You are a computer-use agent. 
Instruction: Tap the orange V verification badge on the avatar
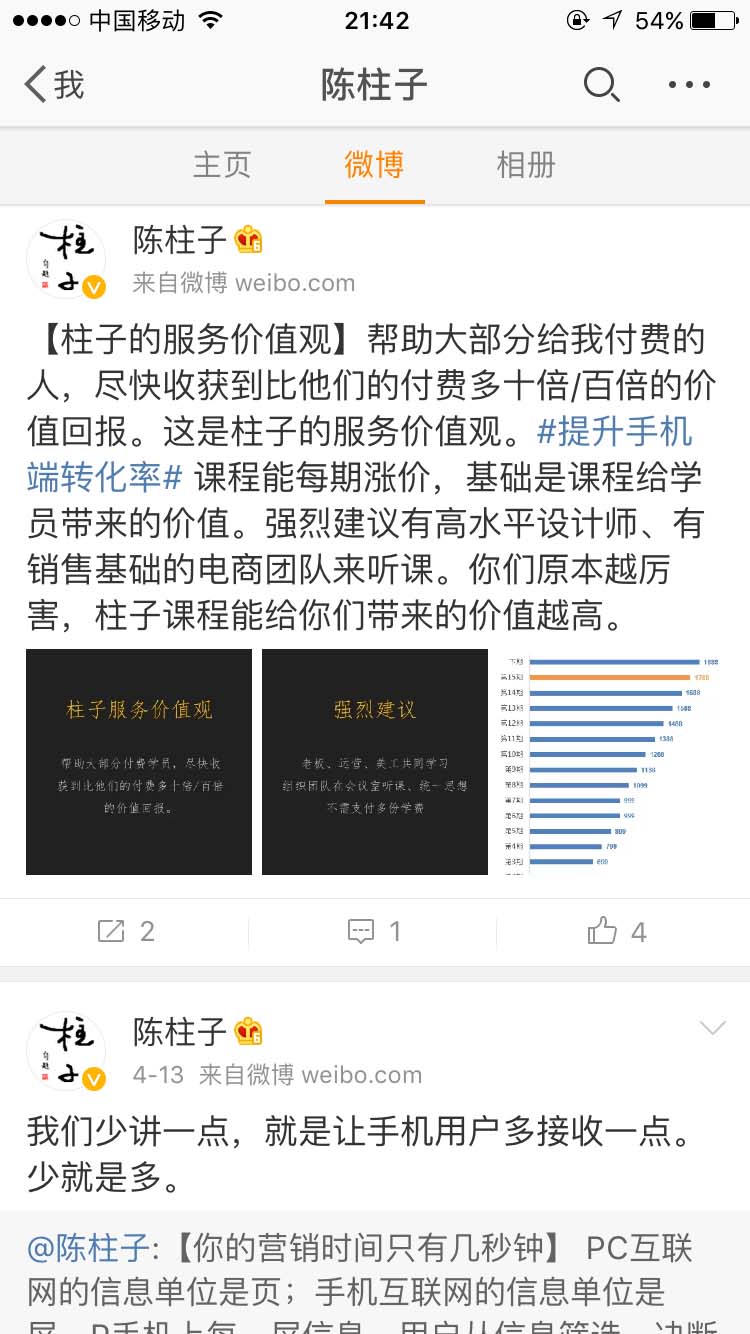(95, 287)
